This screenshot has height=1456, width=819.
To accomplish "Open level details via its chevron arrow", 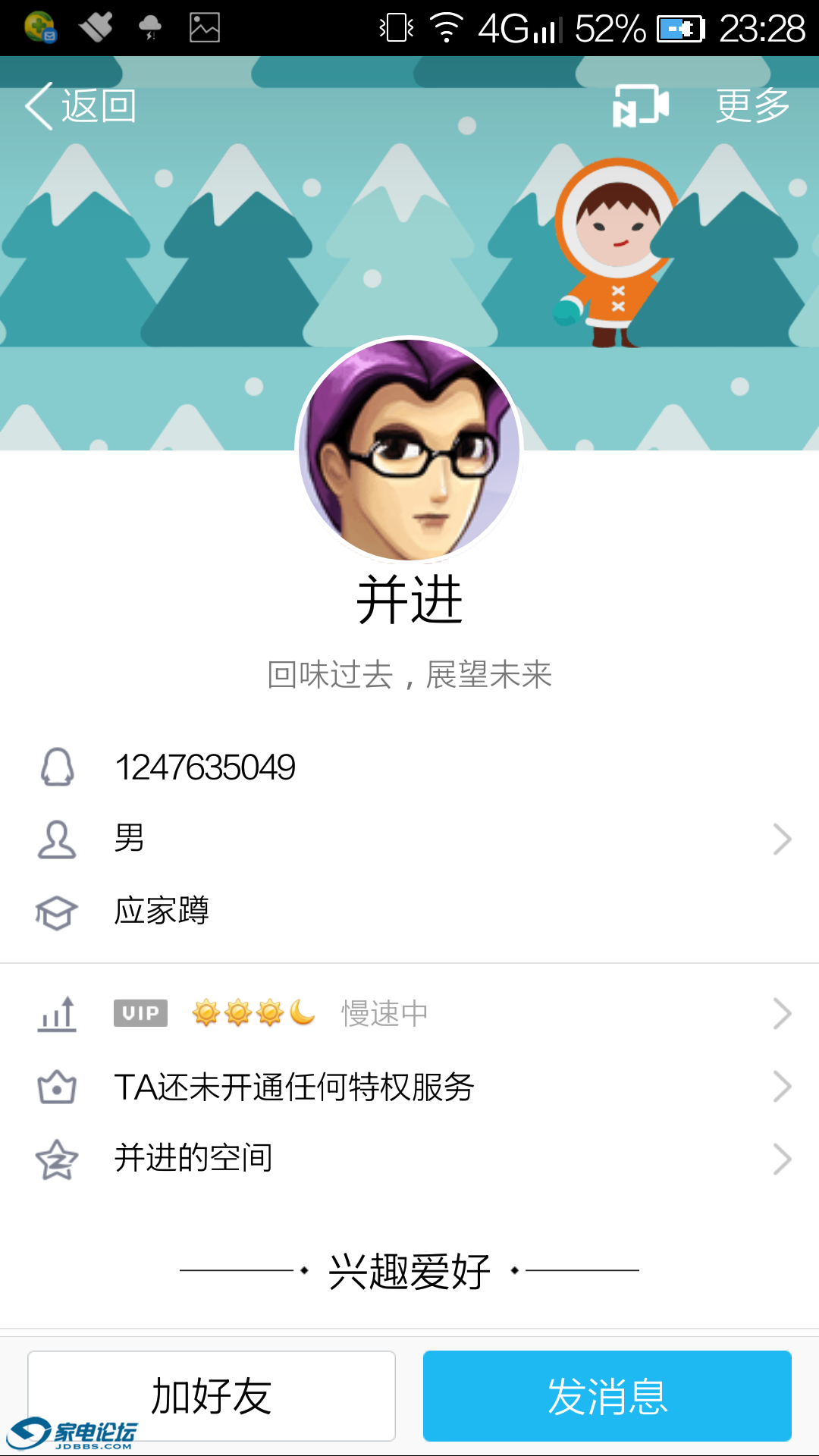I will pyautogui.click(x=783, y=1014).
